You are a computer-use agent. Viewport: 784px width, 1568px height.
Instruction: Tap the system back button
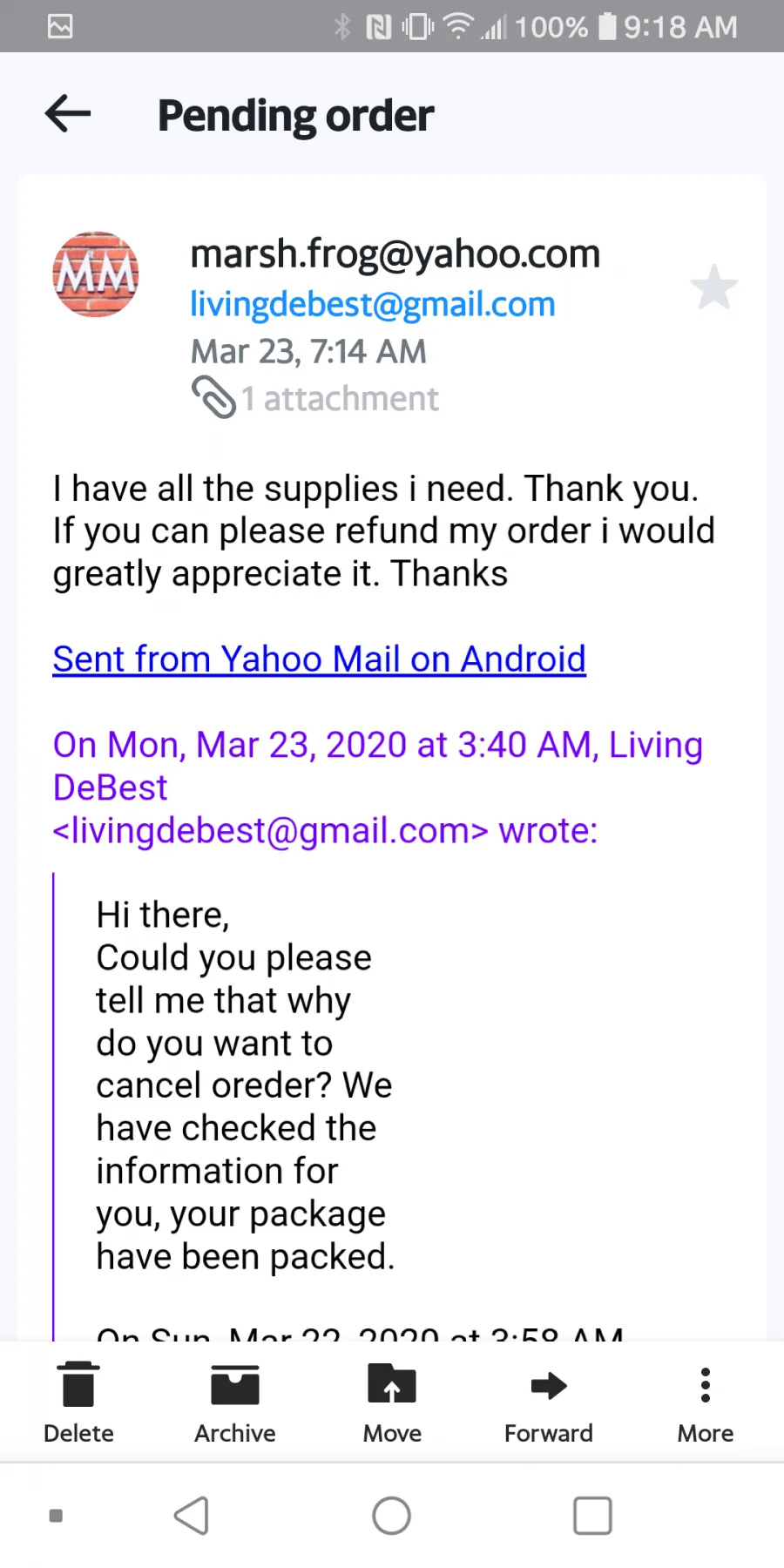click(x=192, y=1516)
